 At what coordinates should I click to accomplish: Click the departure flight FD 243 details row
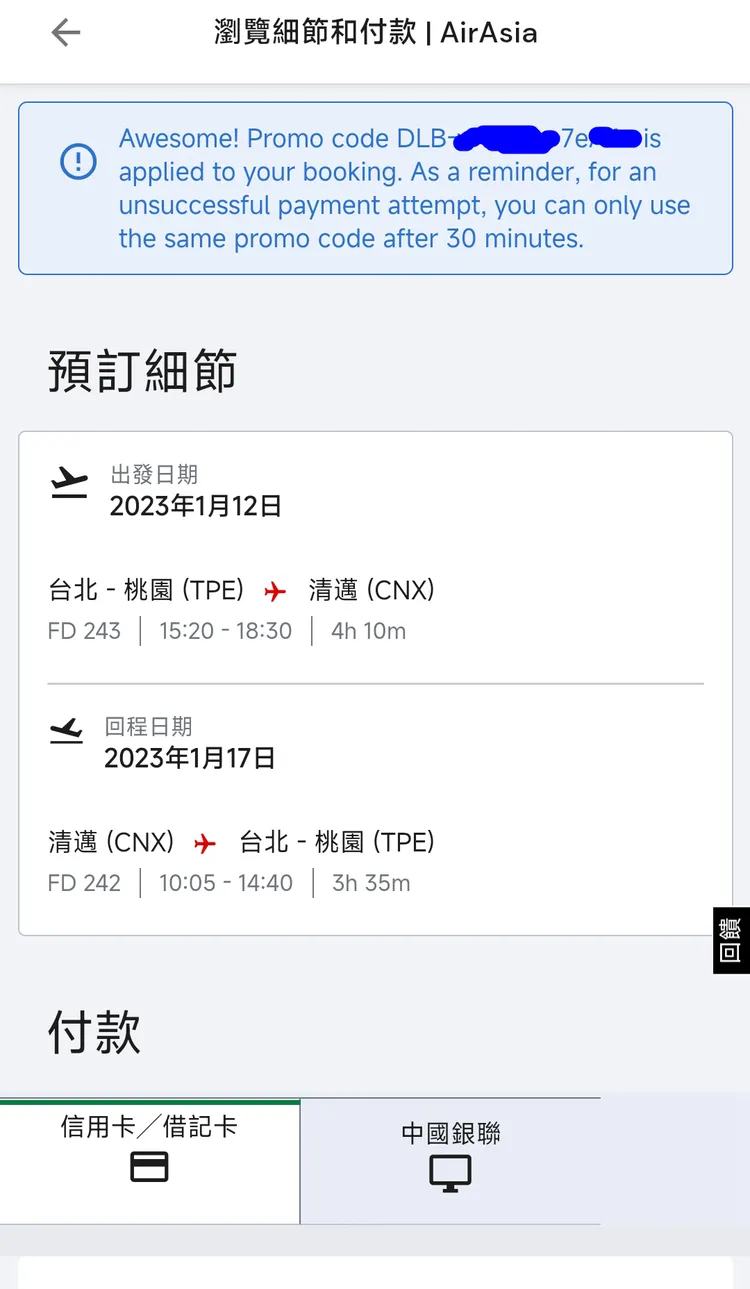225,631
